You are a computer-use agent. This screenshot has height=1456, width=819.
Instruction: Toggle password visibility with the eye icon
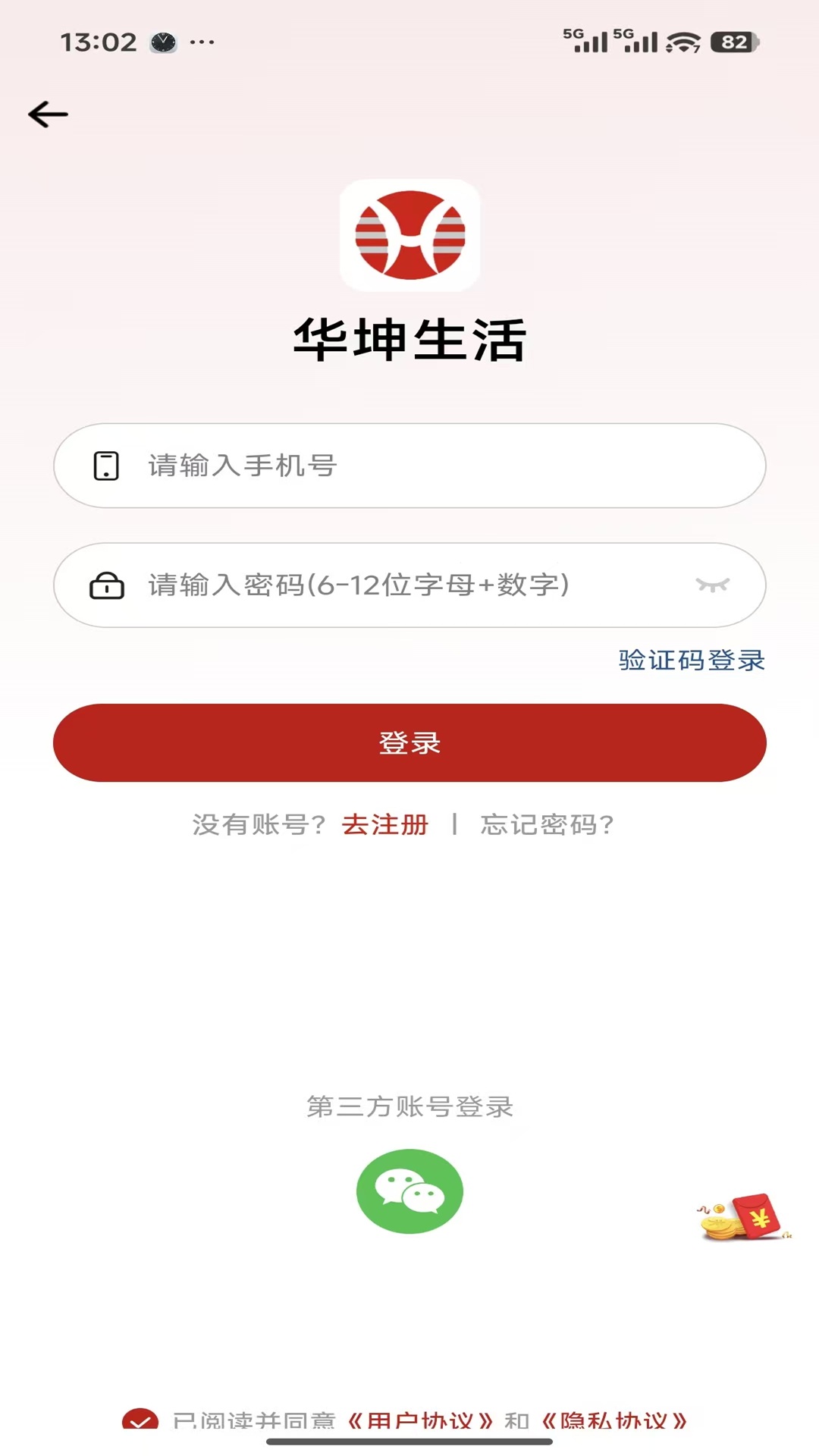click(714, 585)
